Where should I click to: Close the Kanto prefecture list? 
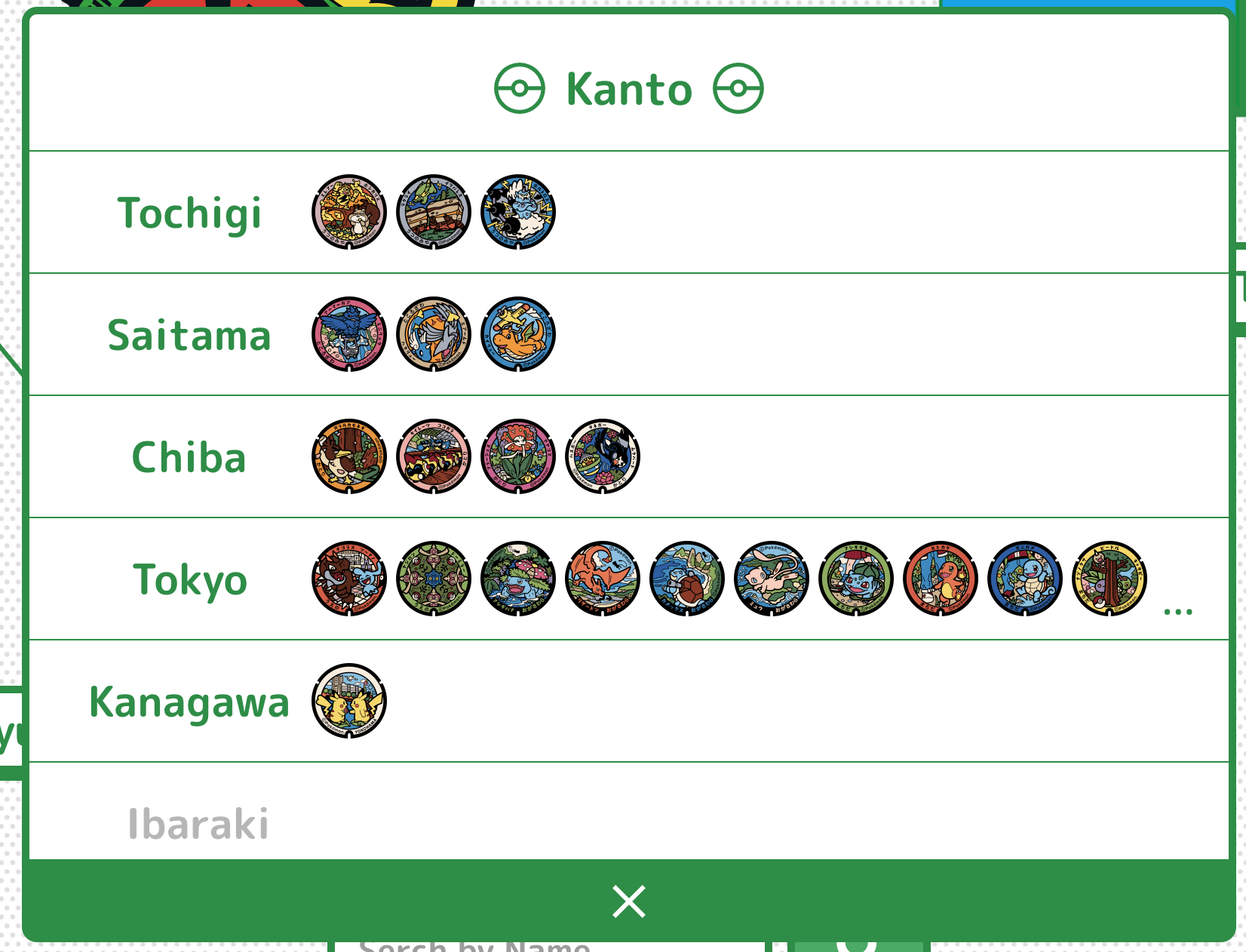628,901
